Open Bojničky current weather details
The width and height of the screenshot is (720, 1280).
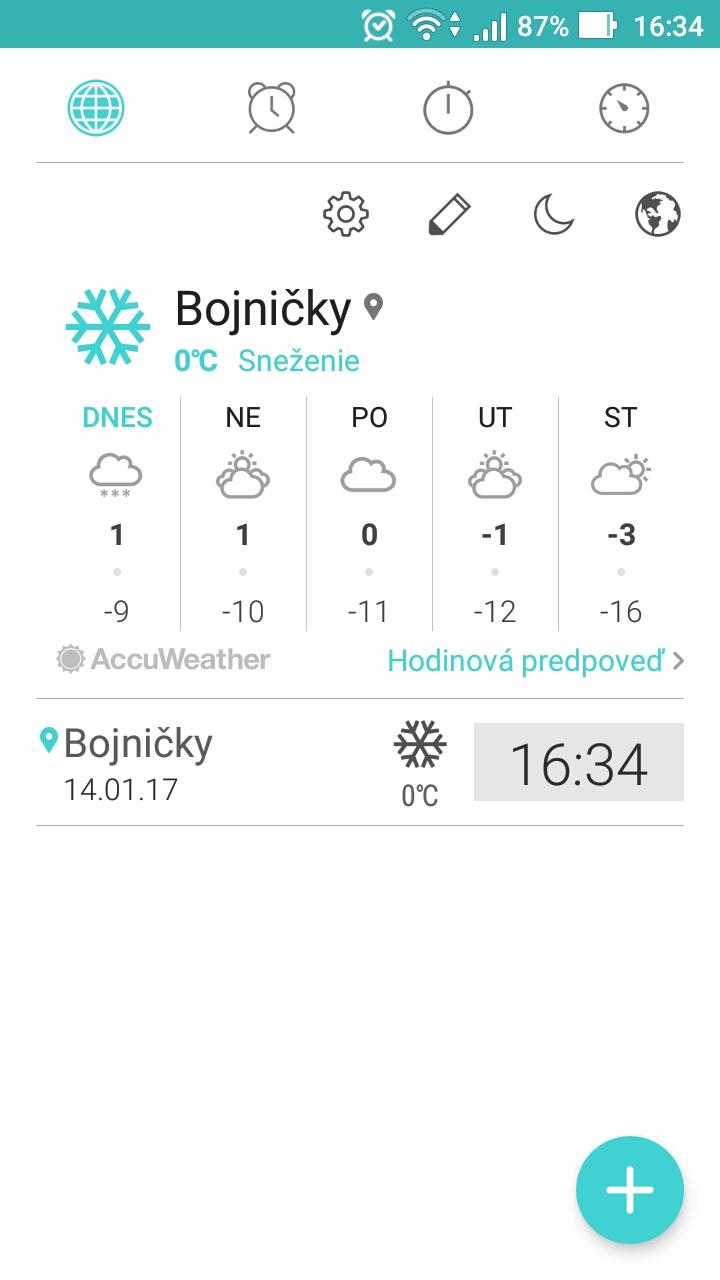[263, 327]
